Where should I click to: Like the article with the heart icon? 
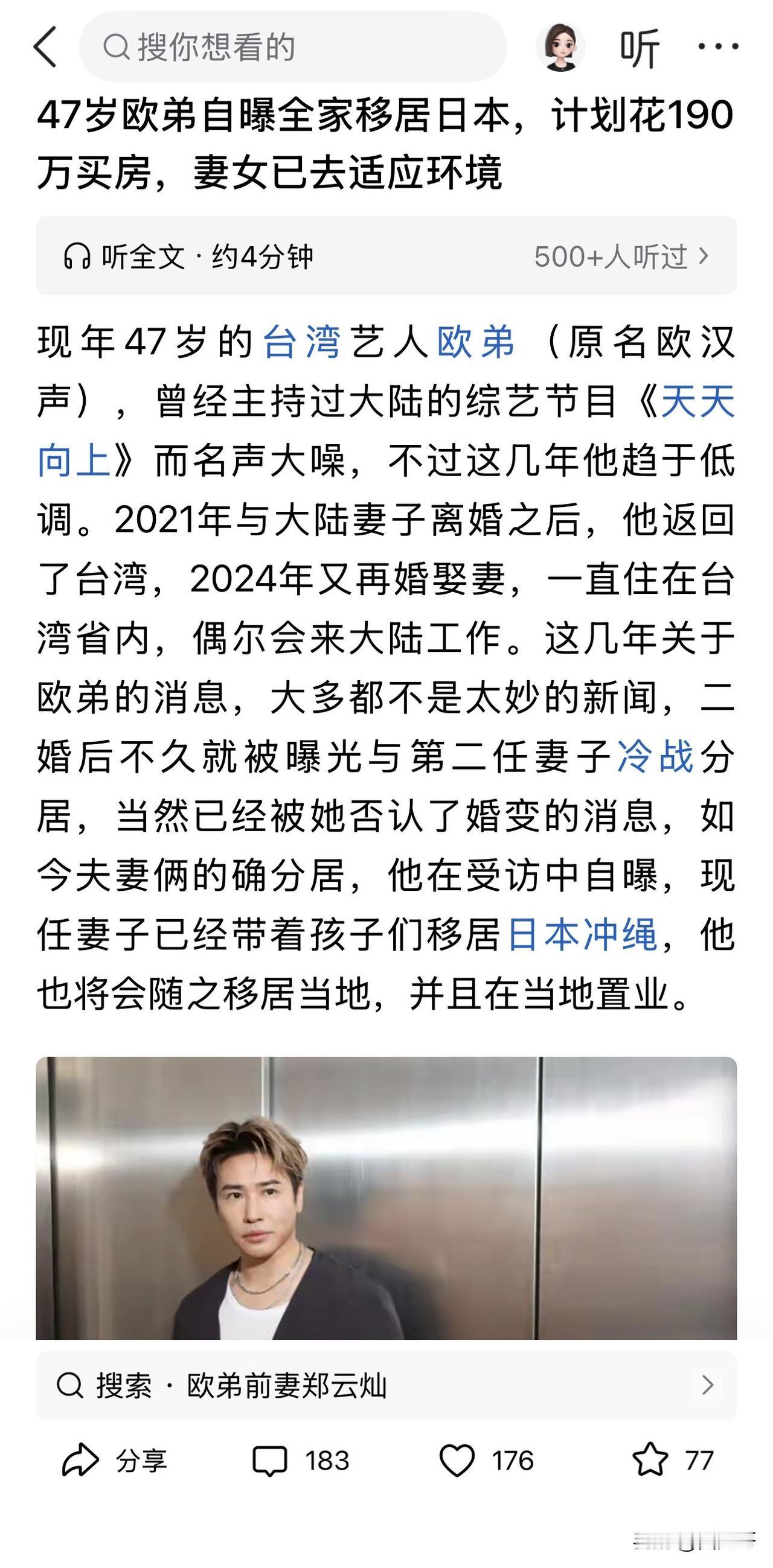pyautogui.click(x=486, y=1461)
